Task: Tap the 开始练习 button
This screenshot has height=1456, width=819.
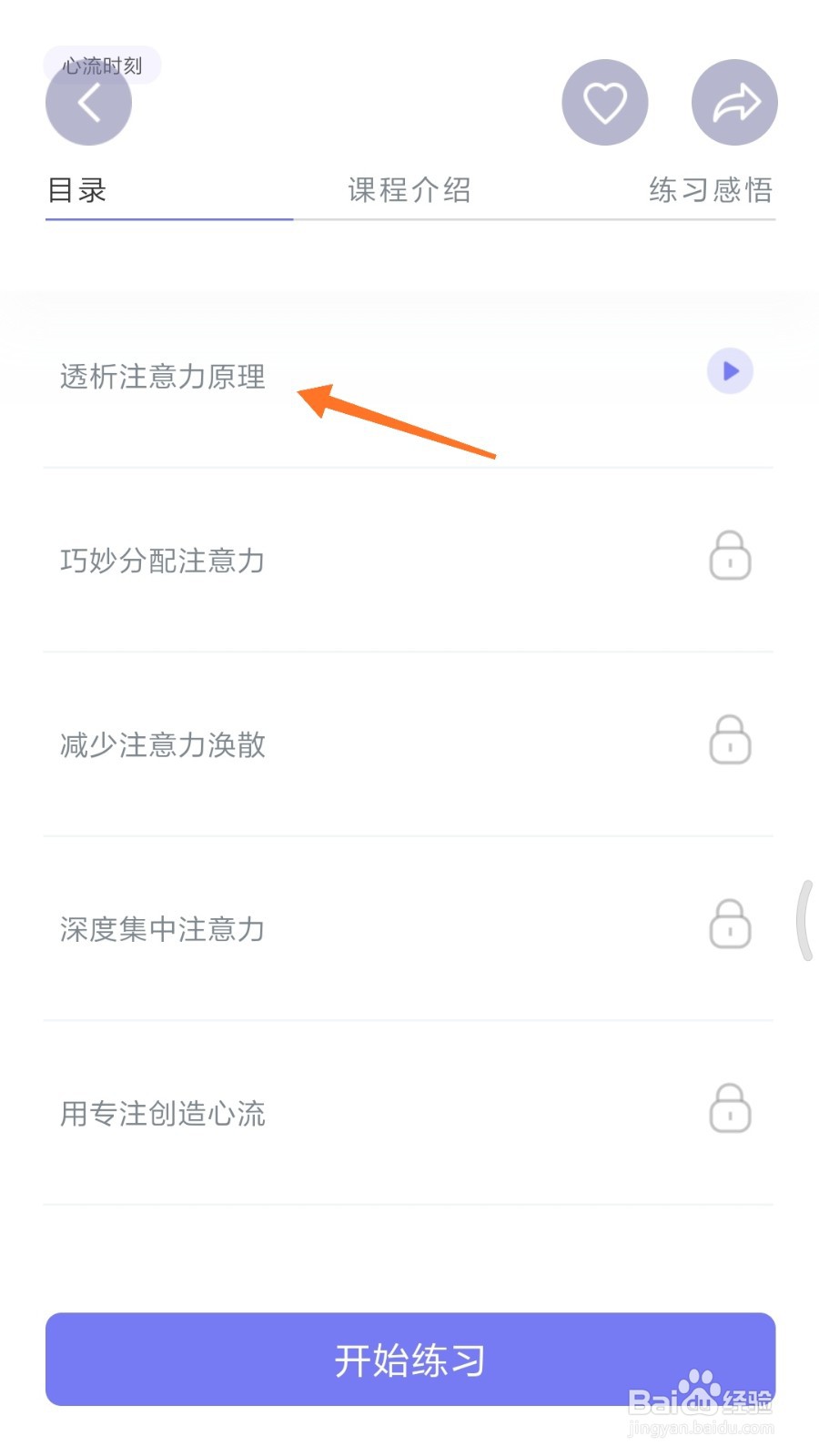Action: pos(410,1360)
